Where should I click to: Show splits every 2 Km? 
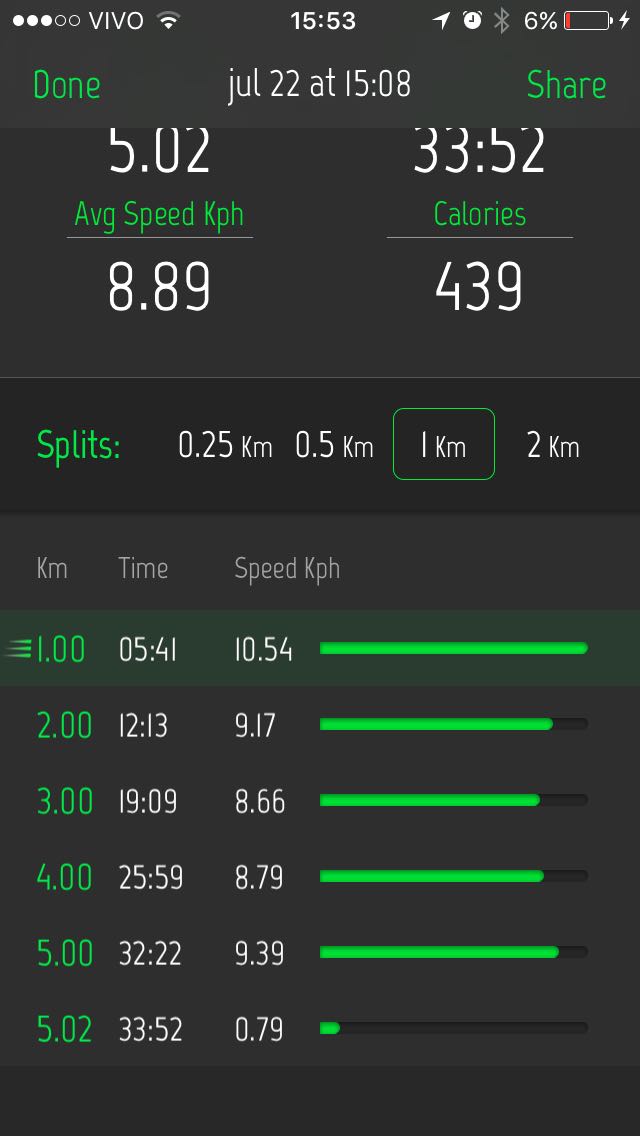click(553, 445)
